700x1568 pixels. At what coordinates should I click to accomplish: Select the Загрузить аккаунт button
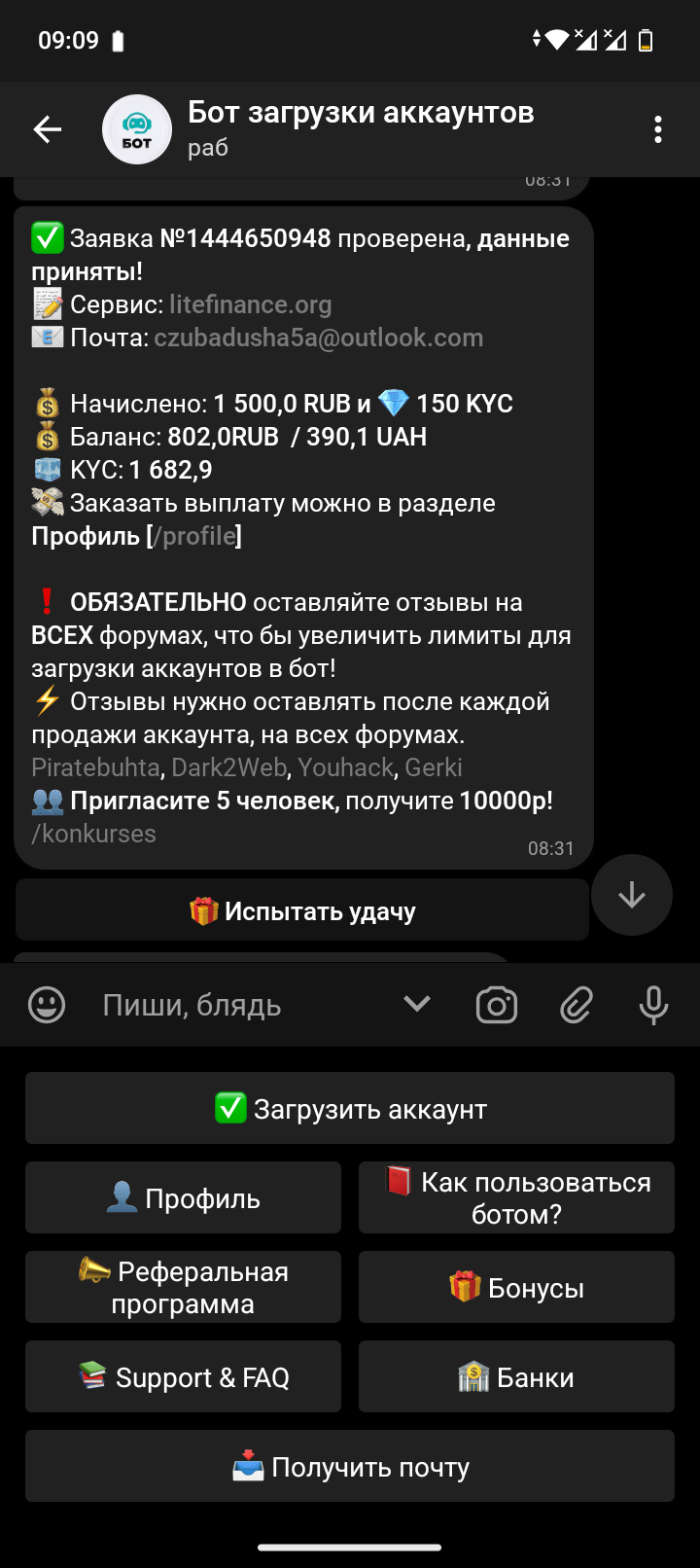coord(350,1108)
